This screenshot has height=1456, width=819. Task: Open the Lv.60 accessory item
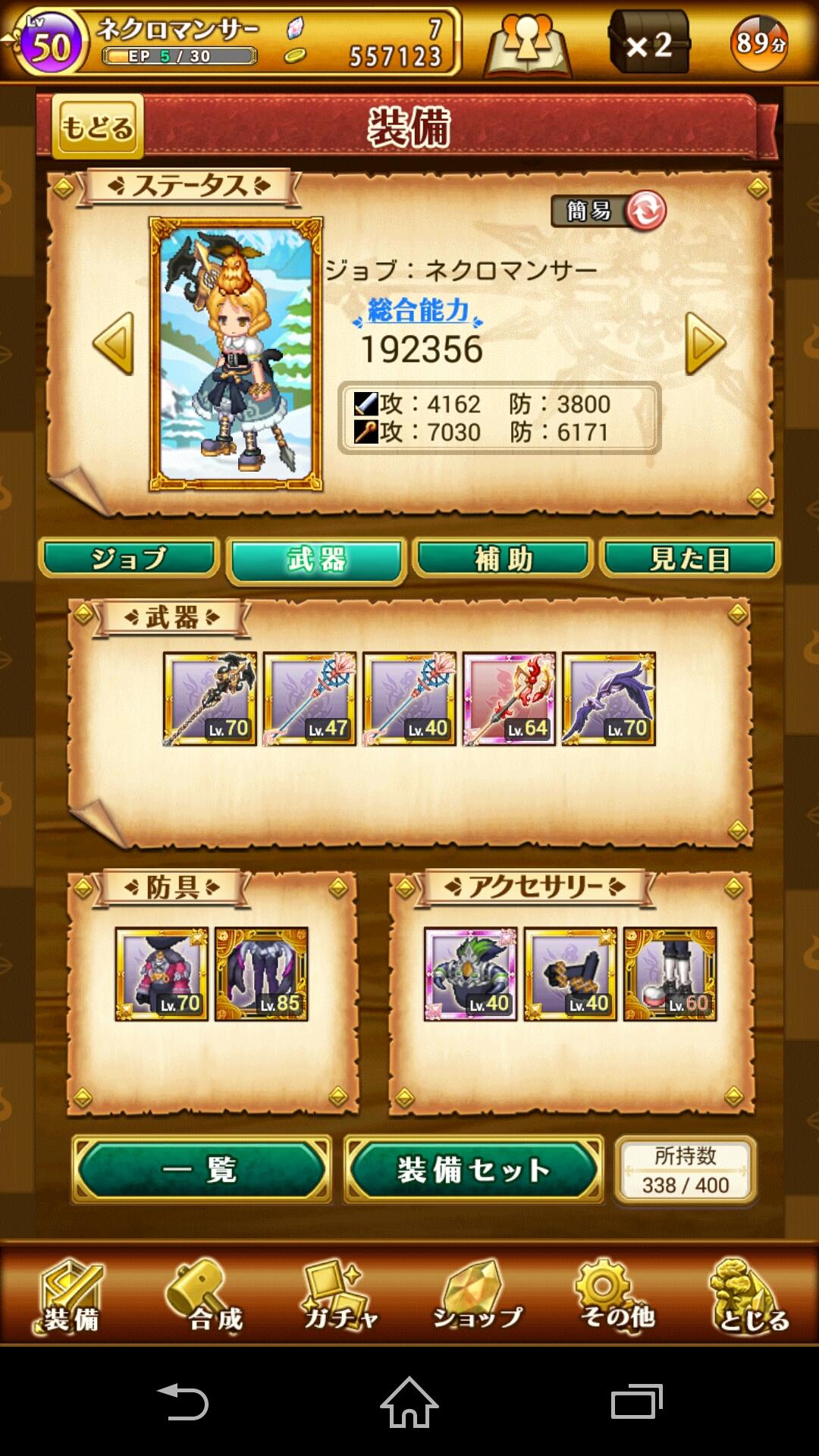pyautogui.click(x=670, y=974)
